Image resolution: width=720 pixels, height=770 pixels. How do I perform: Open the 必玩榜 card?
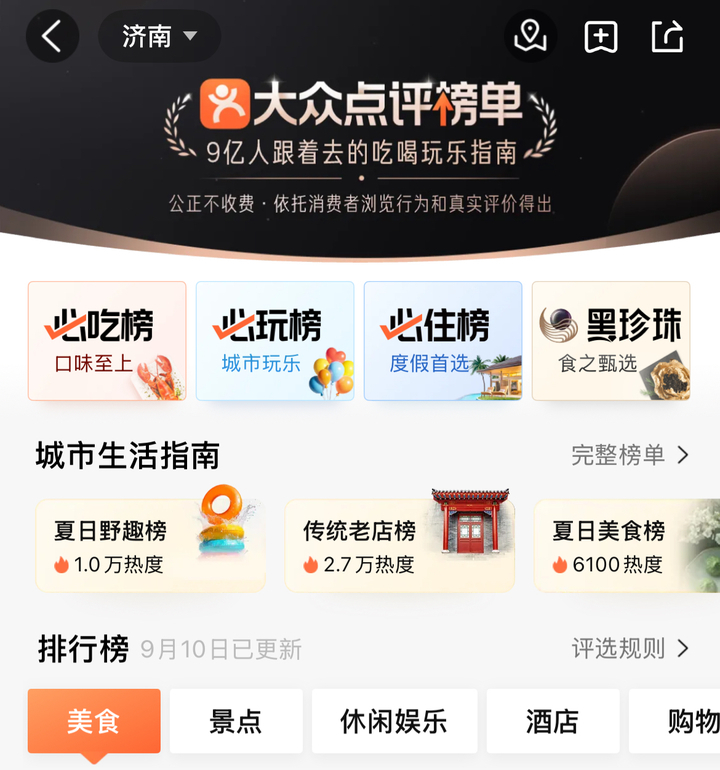(x=275, y=341)
